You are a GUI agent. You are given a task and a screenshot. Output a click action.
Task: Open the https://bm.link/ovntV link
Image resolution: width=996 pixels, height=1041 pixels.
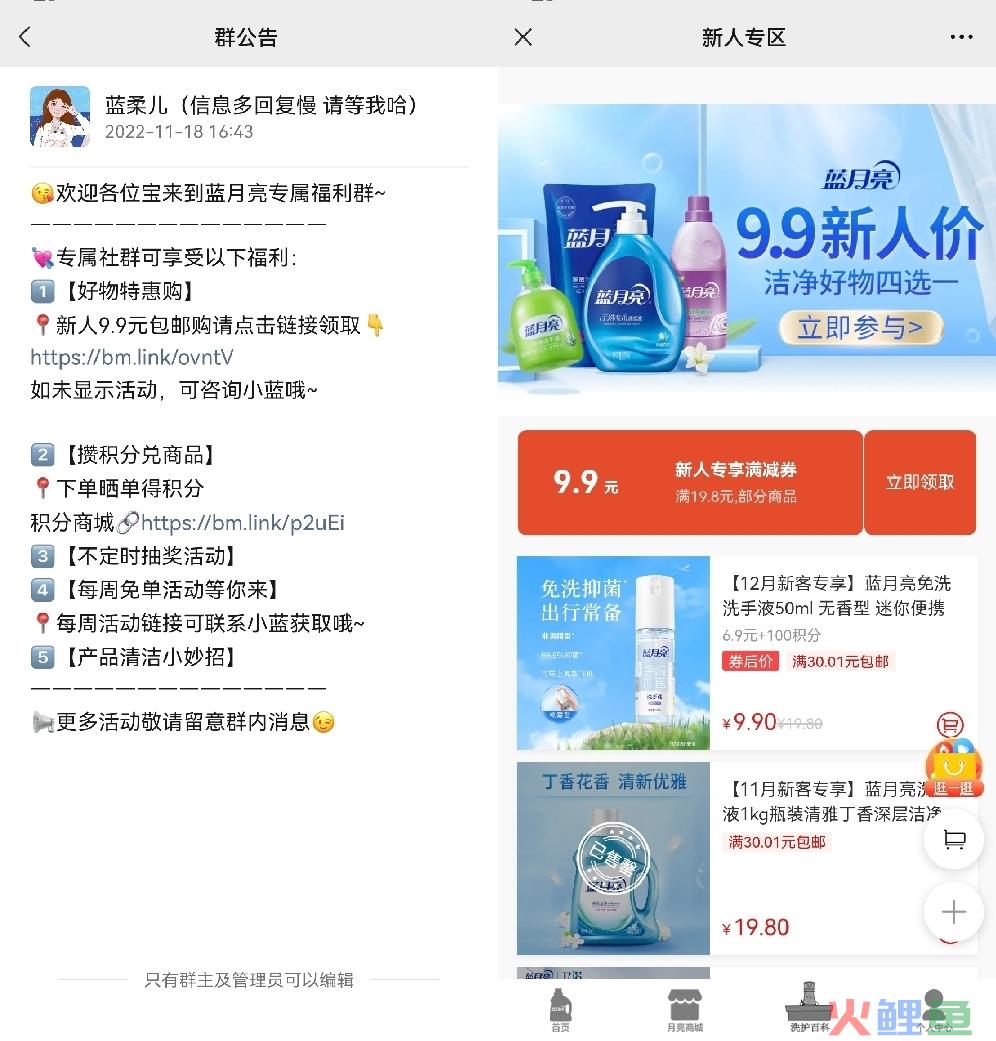(x=132, y=357)
